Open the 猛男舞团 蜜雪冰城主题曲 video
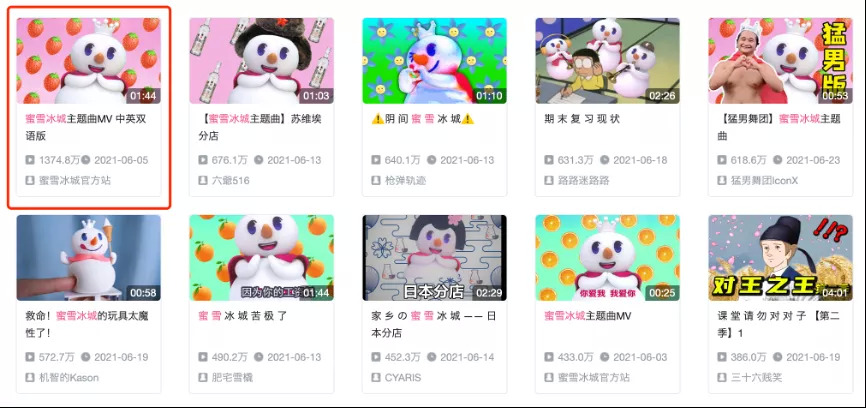The width and height of the screenshot is (866, 408). pyautogui.click(x=779, y=61)
